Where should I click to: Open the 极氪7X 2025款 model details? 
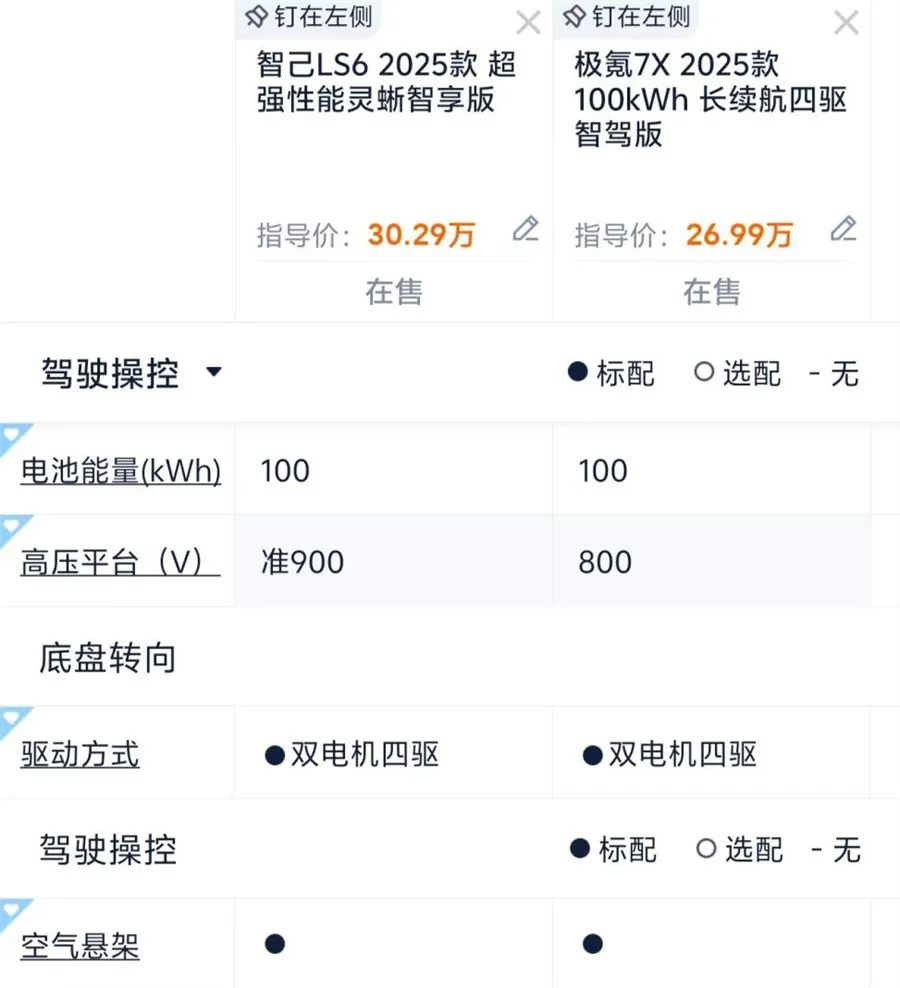pyautogui.click(x=710, y=99)
